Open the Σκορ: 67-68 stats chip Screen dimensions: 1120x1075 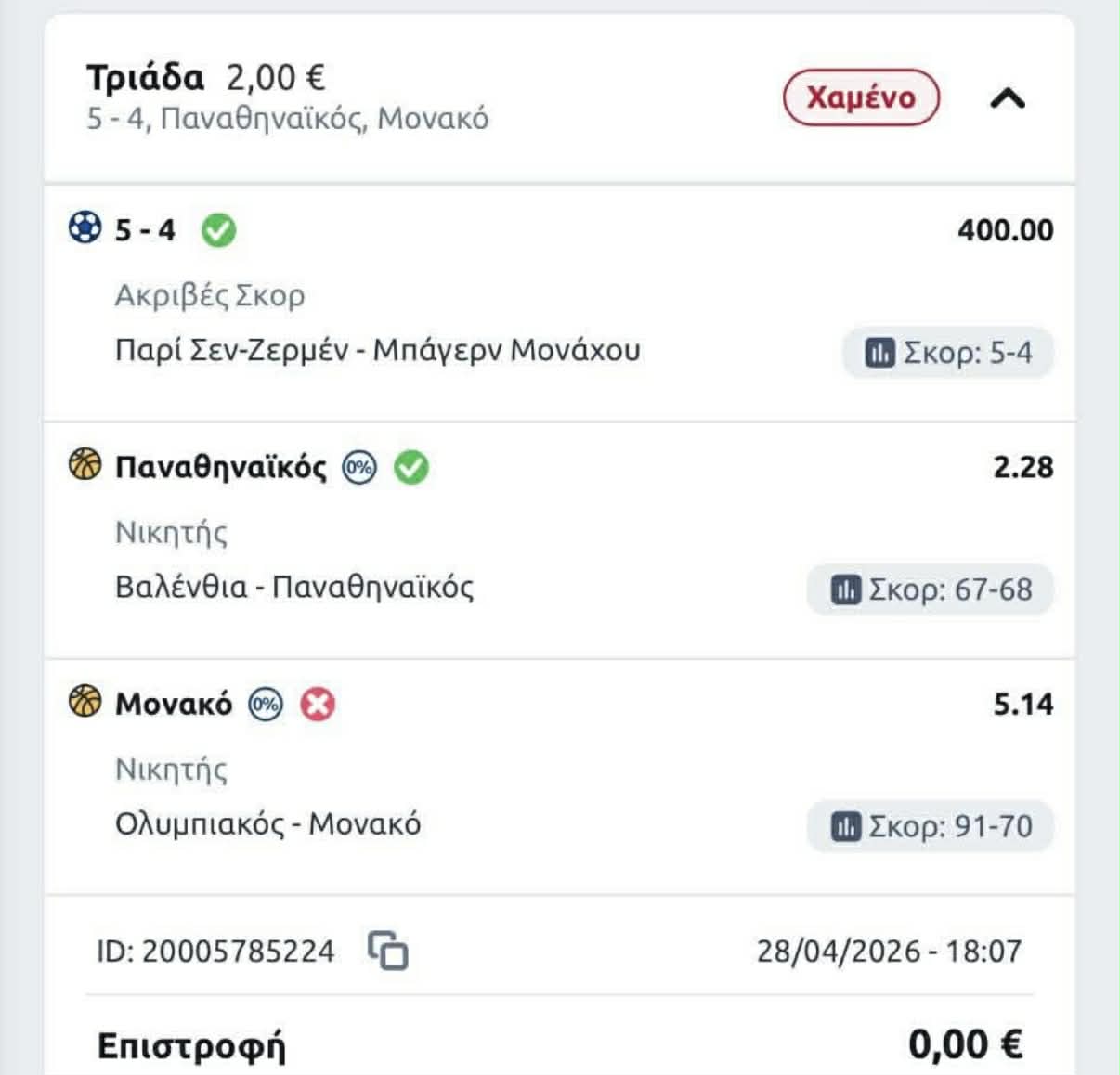tap(931, 589)
